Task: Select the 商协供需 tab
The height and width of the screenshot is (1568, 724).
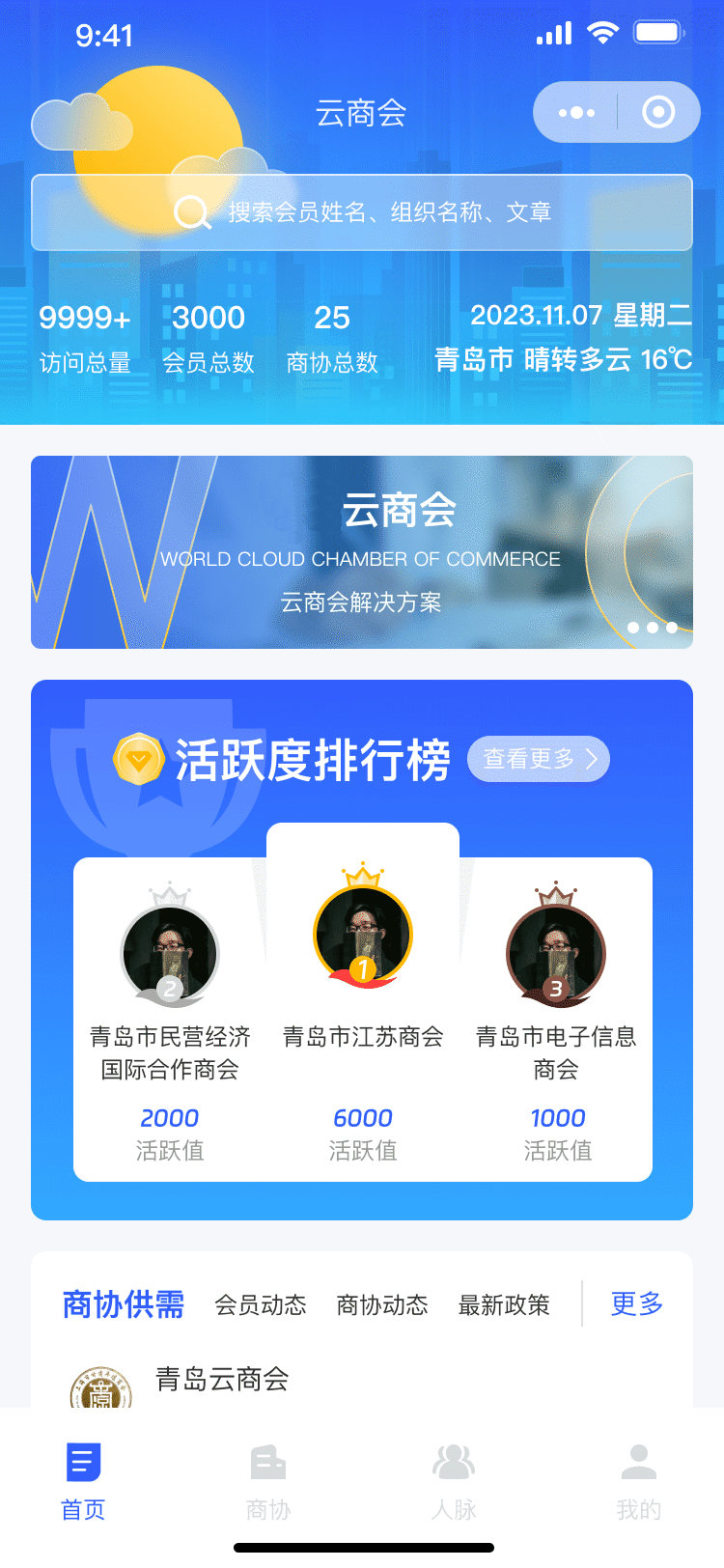Action: pyautogui.click(x=124, y=1304)
